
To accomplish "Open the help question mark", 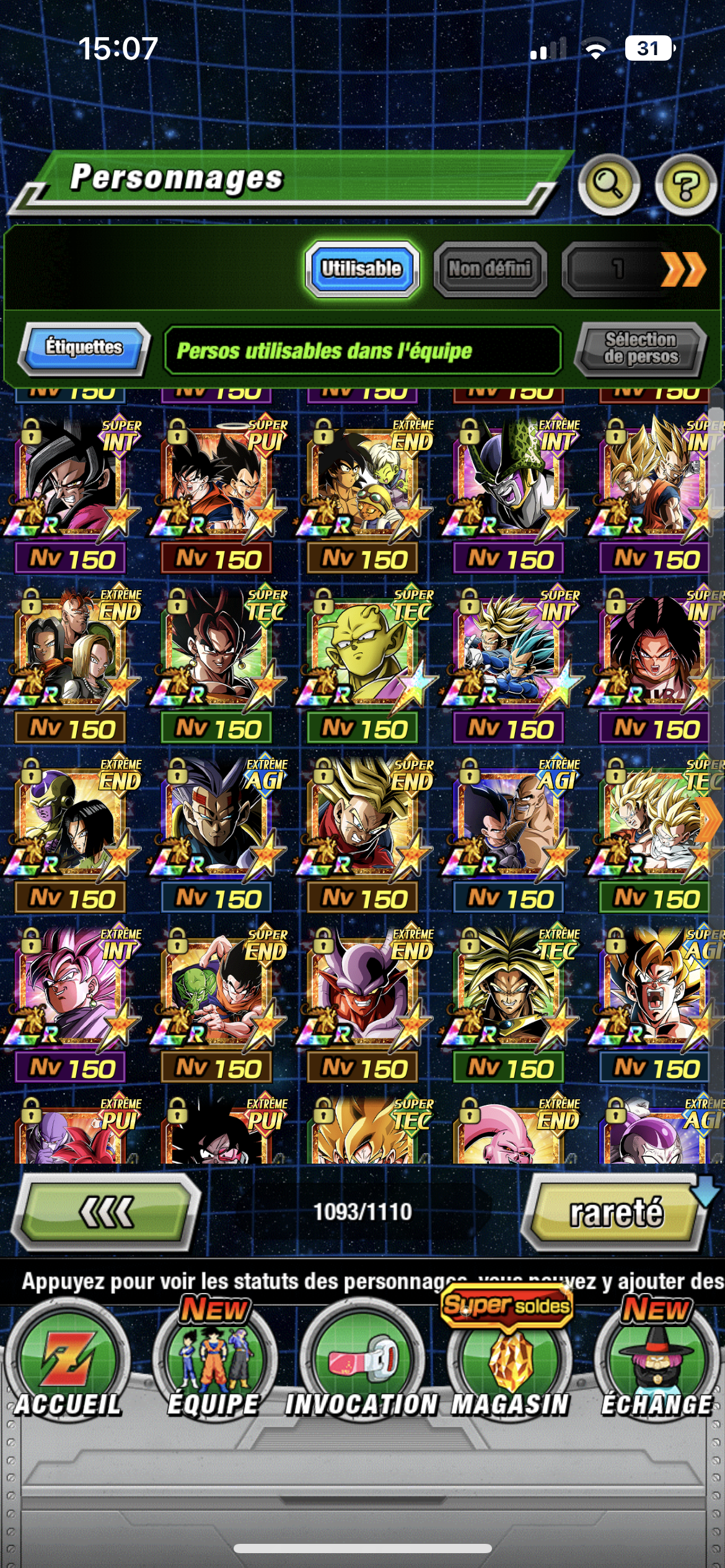I will pyautogui.click(x=686, y=185).
